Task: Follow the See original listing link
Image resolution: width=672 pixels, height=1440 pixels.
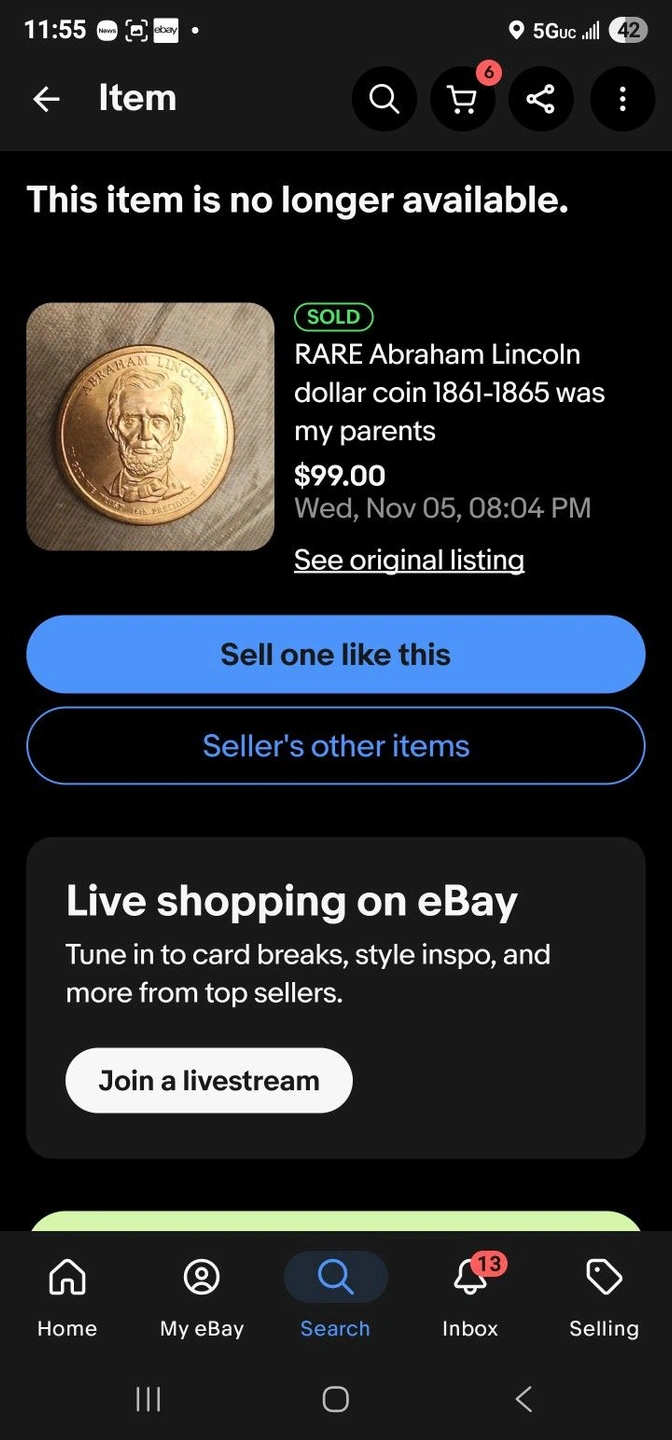Action: [x=409, y=559]
